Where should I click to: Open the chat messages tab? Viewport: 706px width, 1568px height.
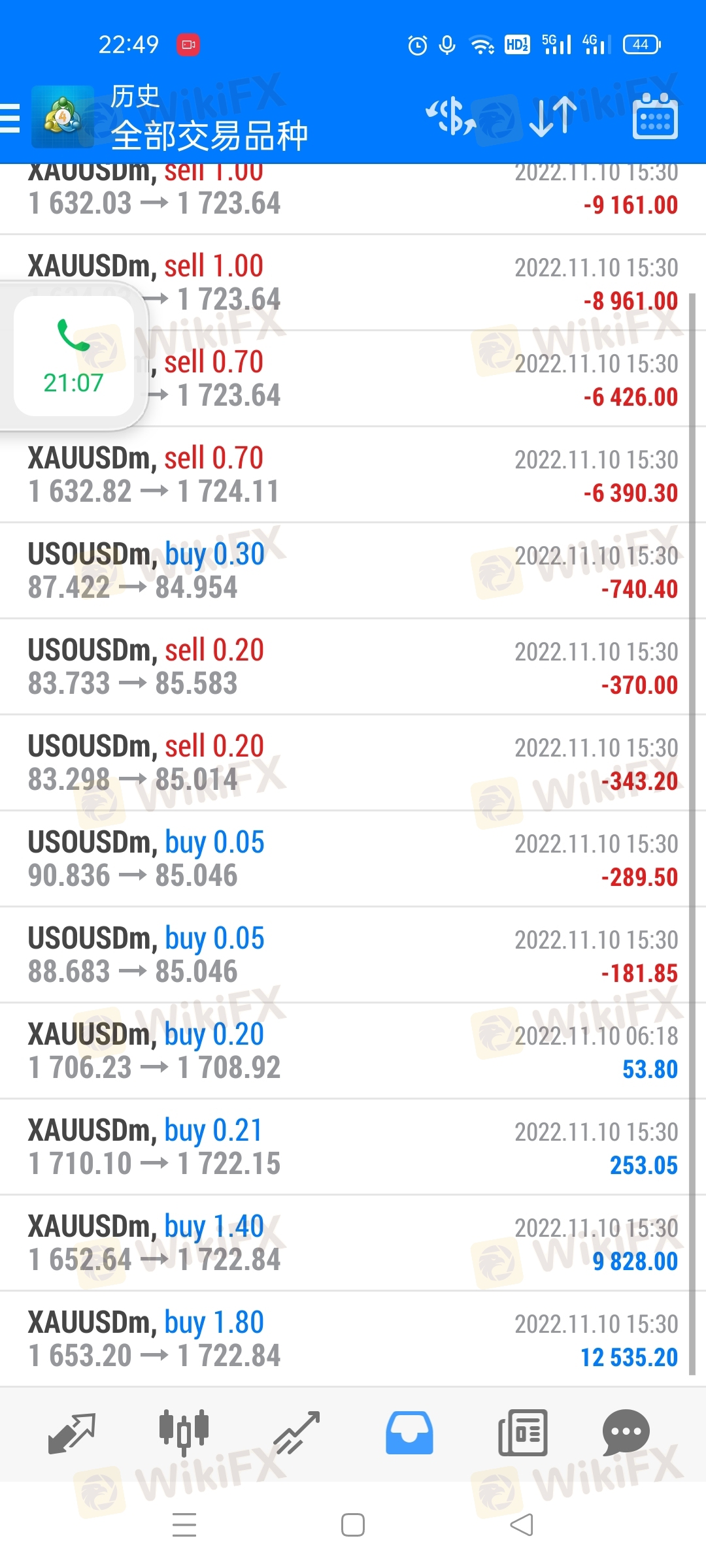(626, 1433)
